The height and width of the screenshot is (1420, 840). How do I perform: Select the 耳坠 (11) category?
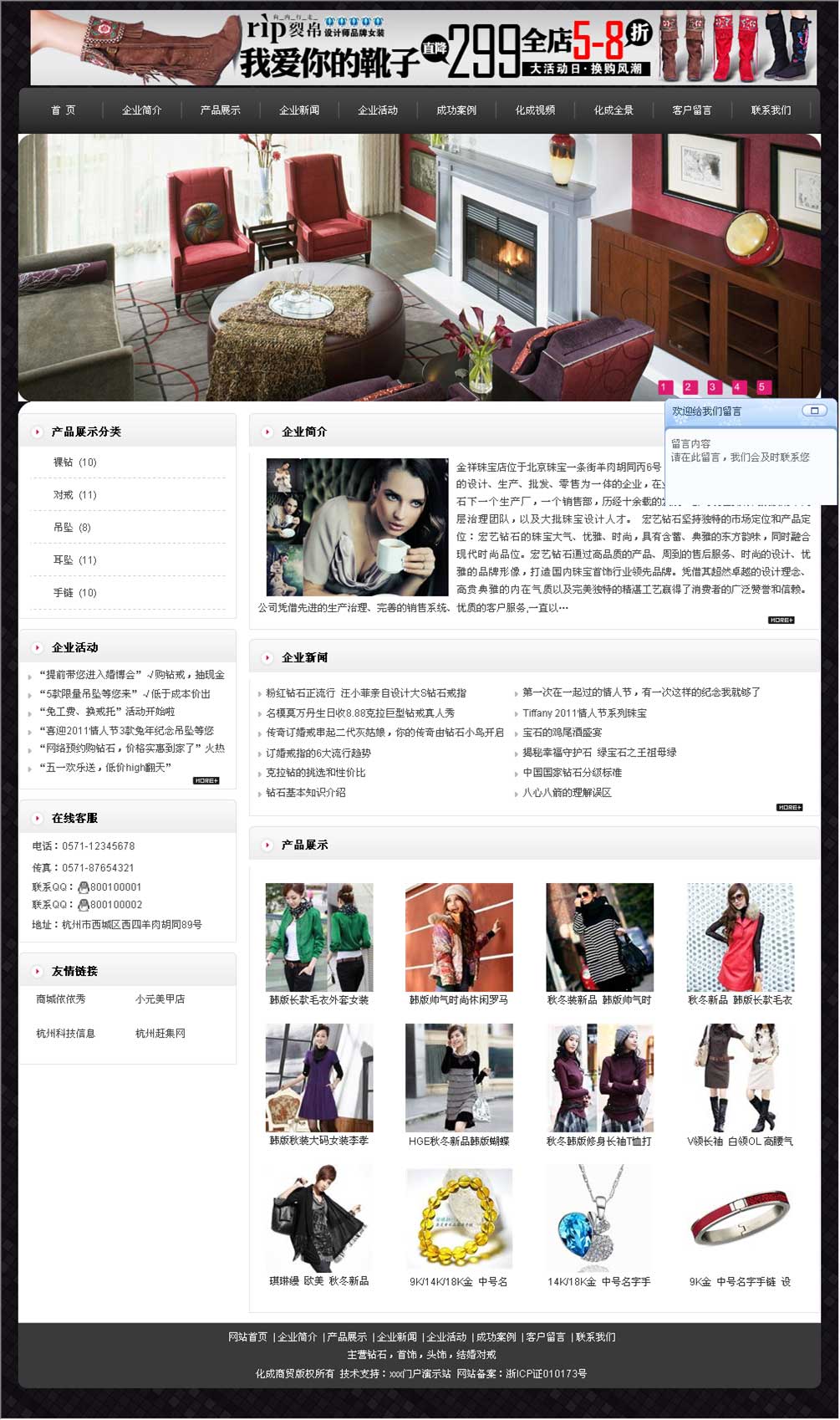click(75, 560)
